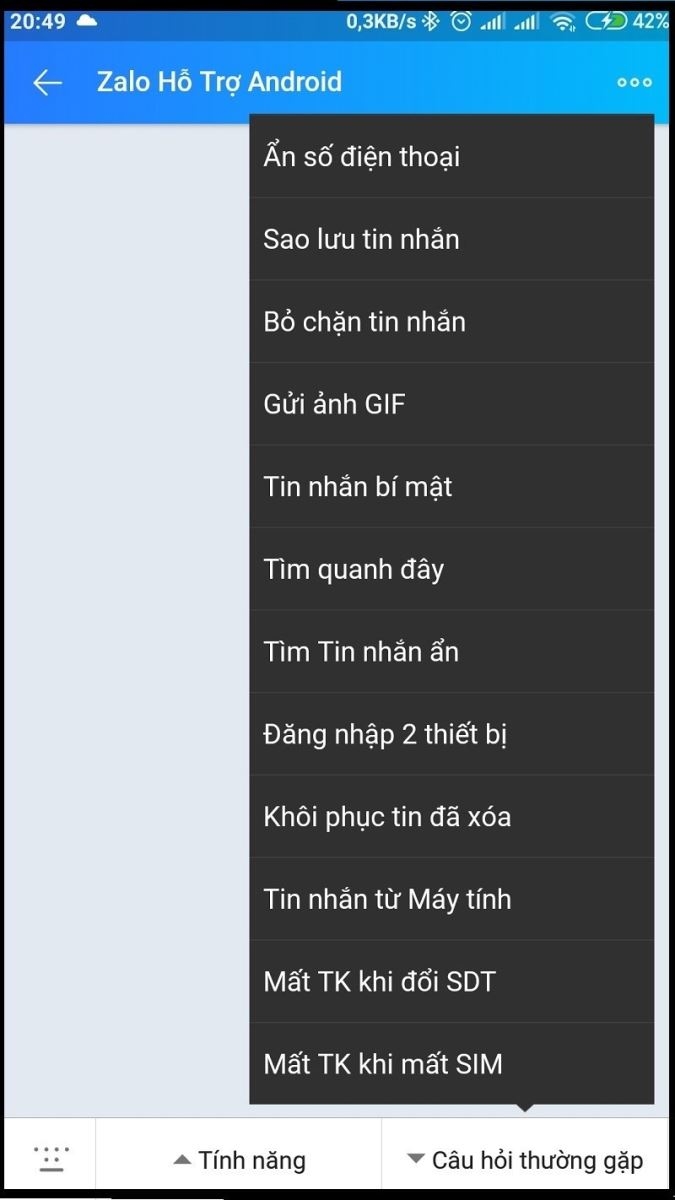Select Tin nhắn từ Máy tính

tap(451, 900)
